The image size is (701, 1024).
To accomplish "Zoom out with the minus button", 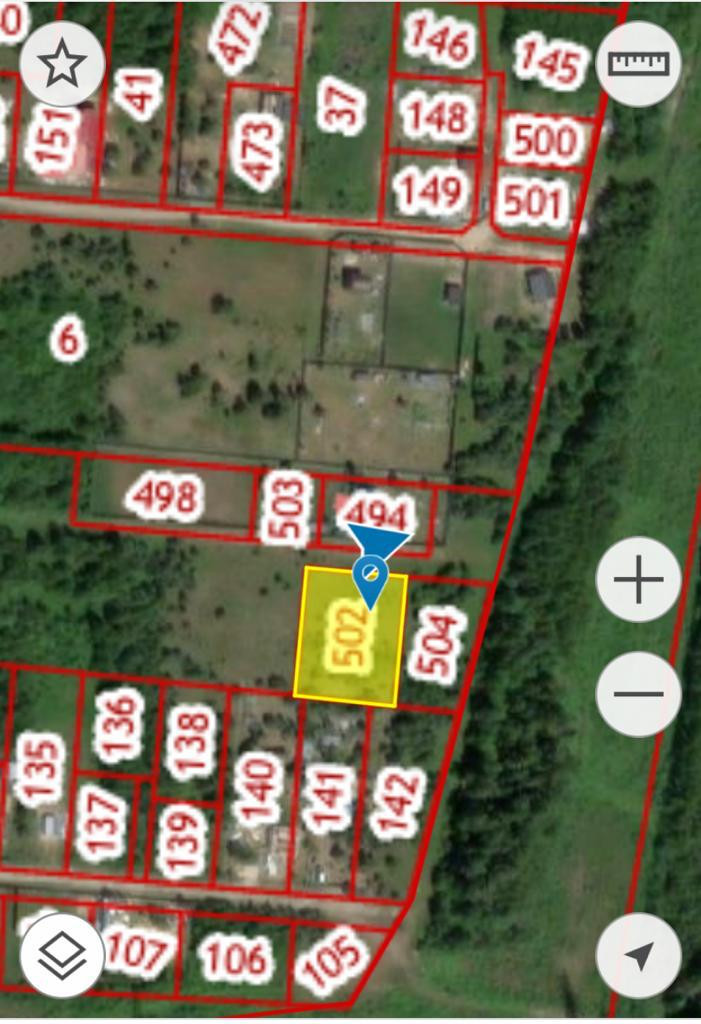I will click(x=638, y=694).
